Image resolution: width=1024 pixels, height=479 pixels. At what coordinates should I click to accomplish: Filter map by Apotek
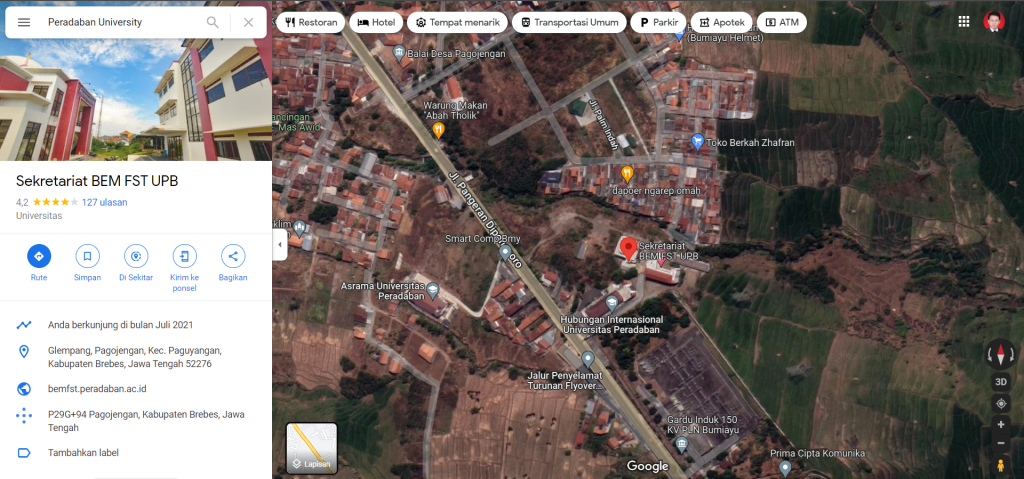point(720,22)
